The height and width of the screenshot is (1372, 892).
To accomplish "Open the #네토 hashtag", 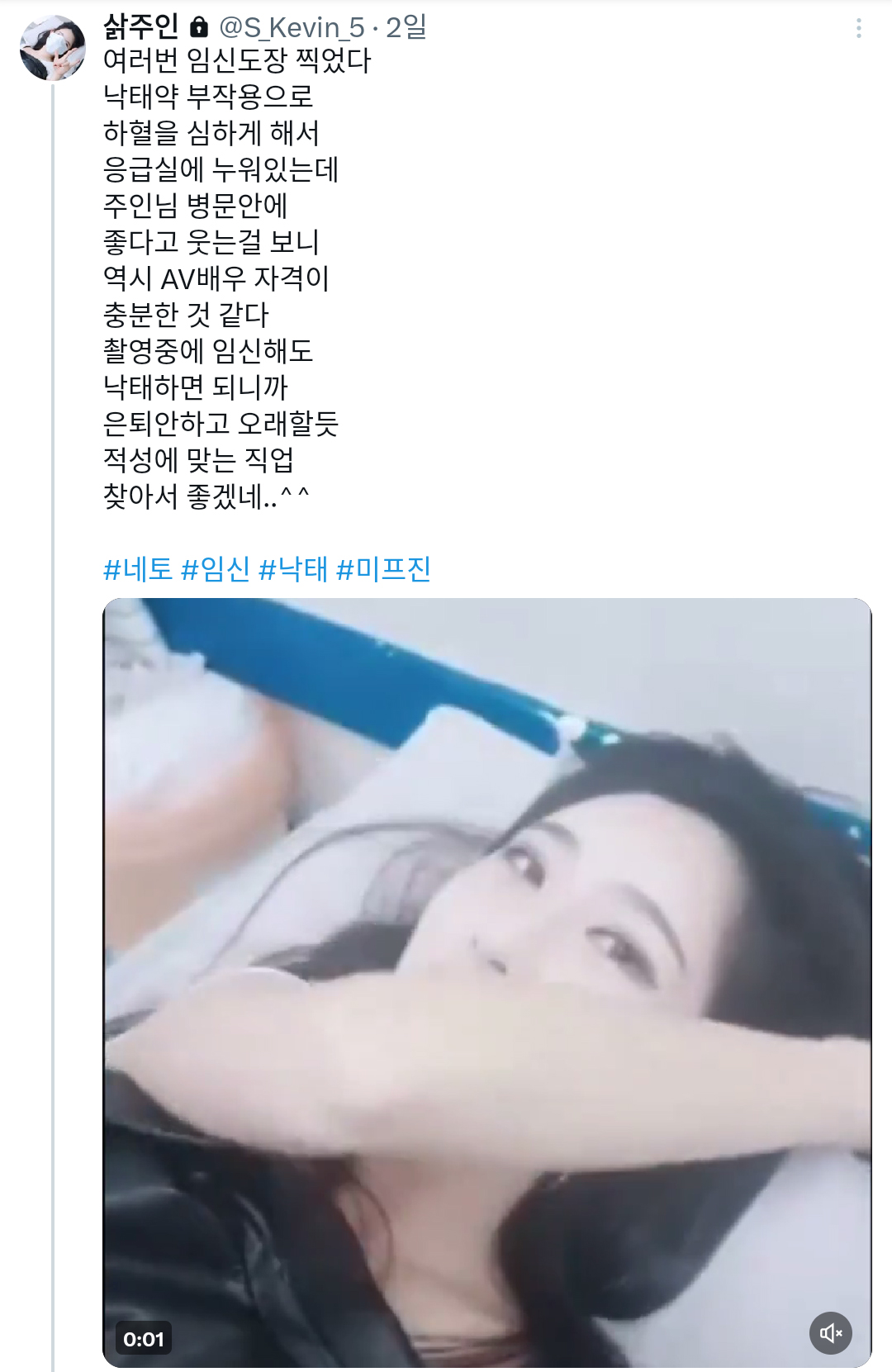I will 137,569.
